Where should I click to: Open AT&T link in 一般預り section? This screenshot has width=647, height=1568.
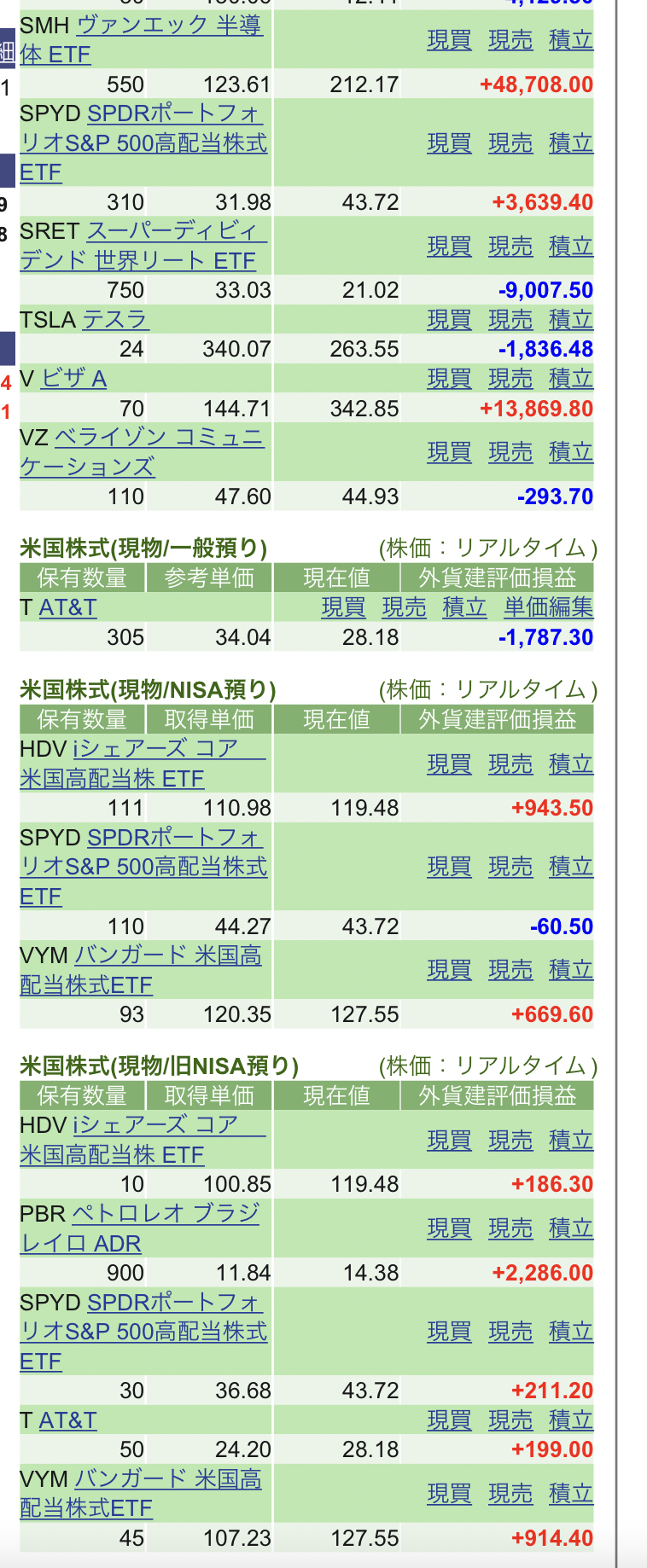click(x=67, y=607)
